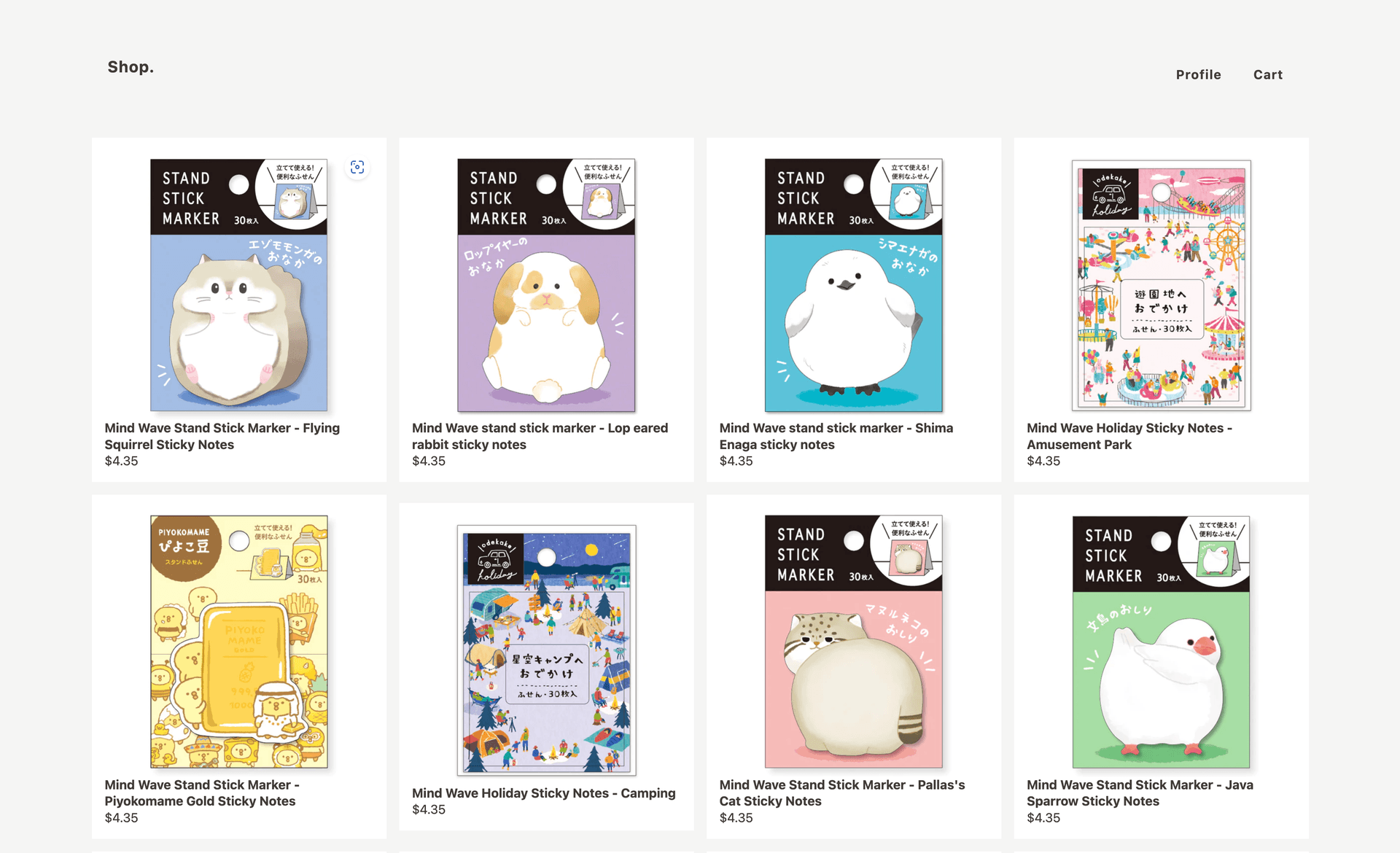Select Pallas's Cat Sticky Notes product
The height and width of the screenshot is (853, 1400).
[x=841, y=792]
